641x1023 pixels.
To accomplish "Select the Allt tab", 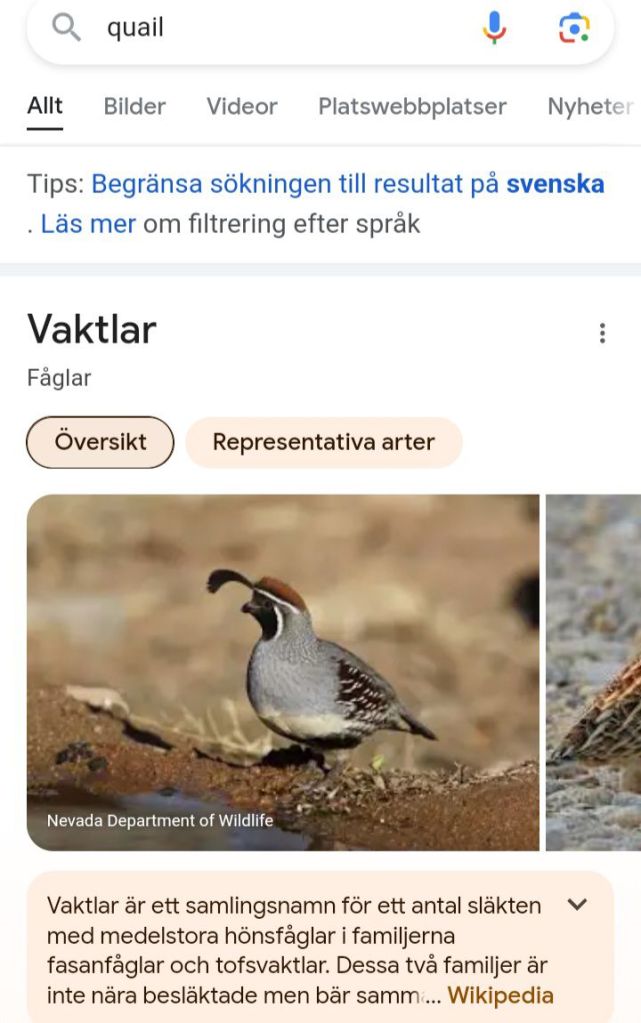I will [45, 106].
